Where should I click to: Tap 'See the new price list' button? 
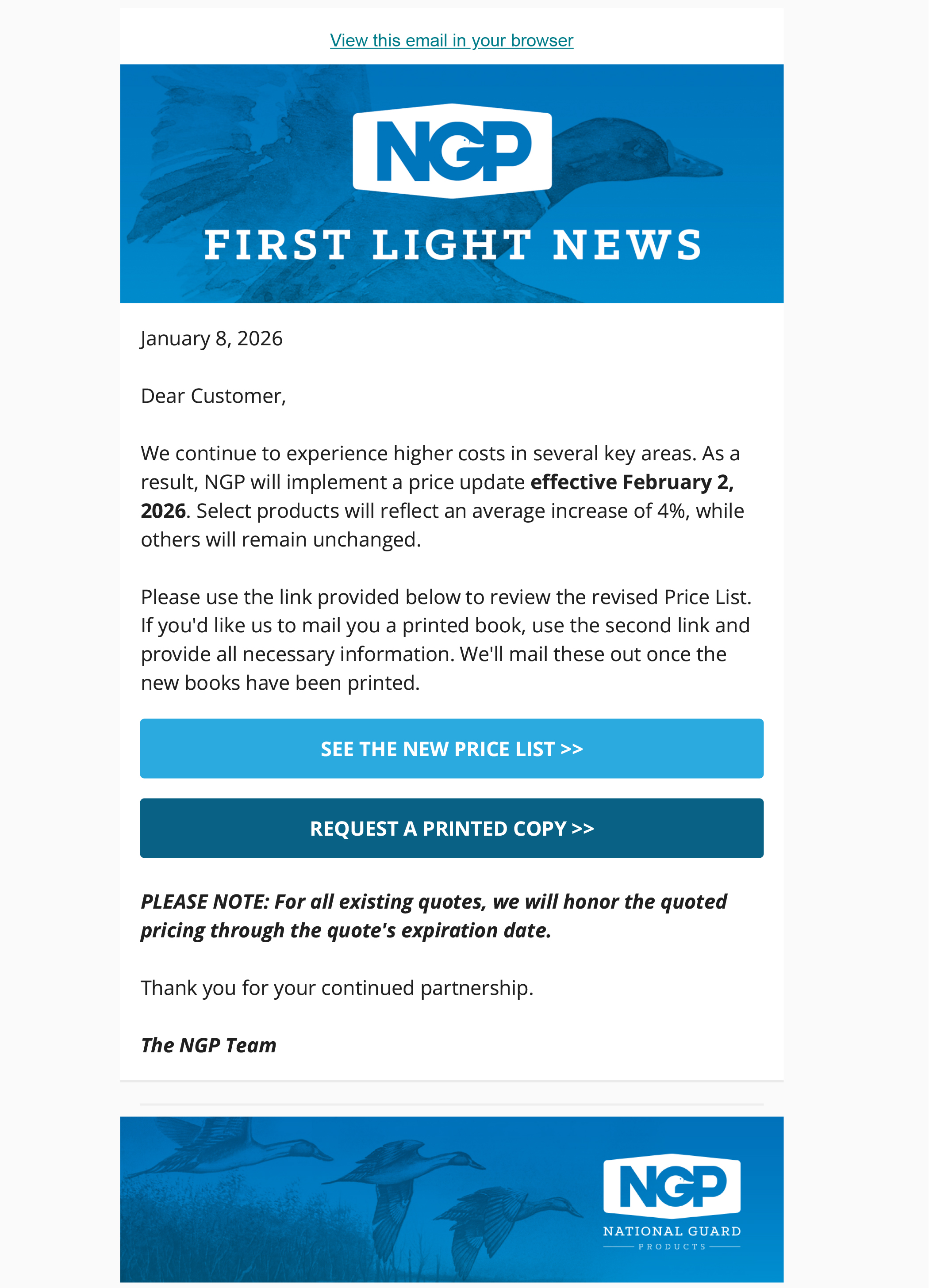pyautogui.click(x=451, y=749)
